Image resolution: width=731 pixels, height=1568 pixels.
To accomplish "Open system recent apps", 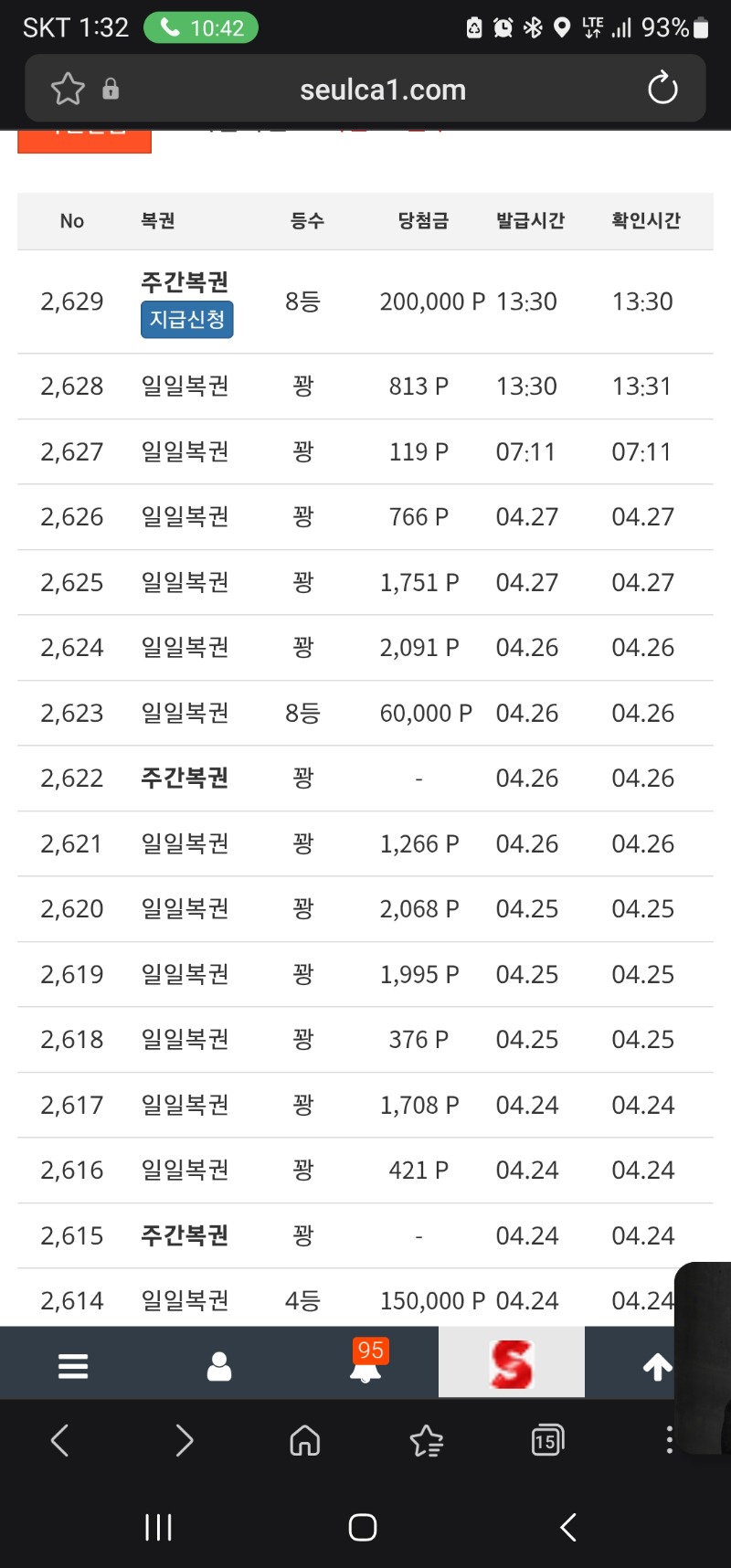I will pos(158,1527).
